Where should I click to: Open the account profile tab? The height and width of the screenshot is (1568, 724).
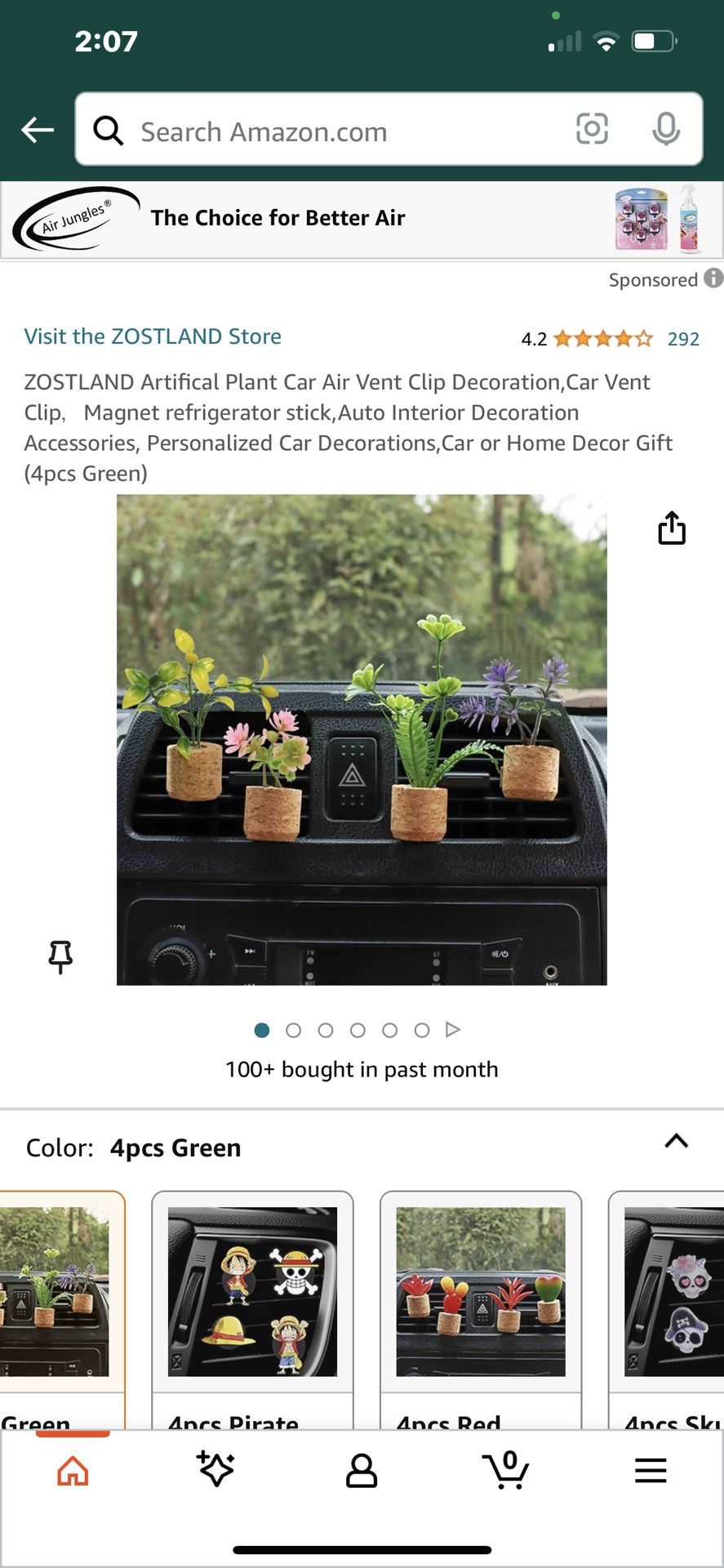coord(362,1471)
